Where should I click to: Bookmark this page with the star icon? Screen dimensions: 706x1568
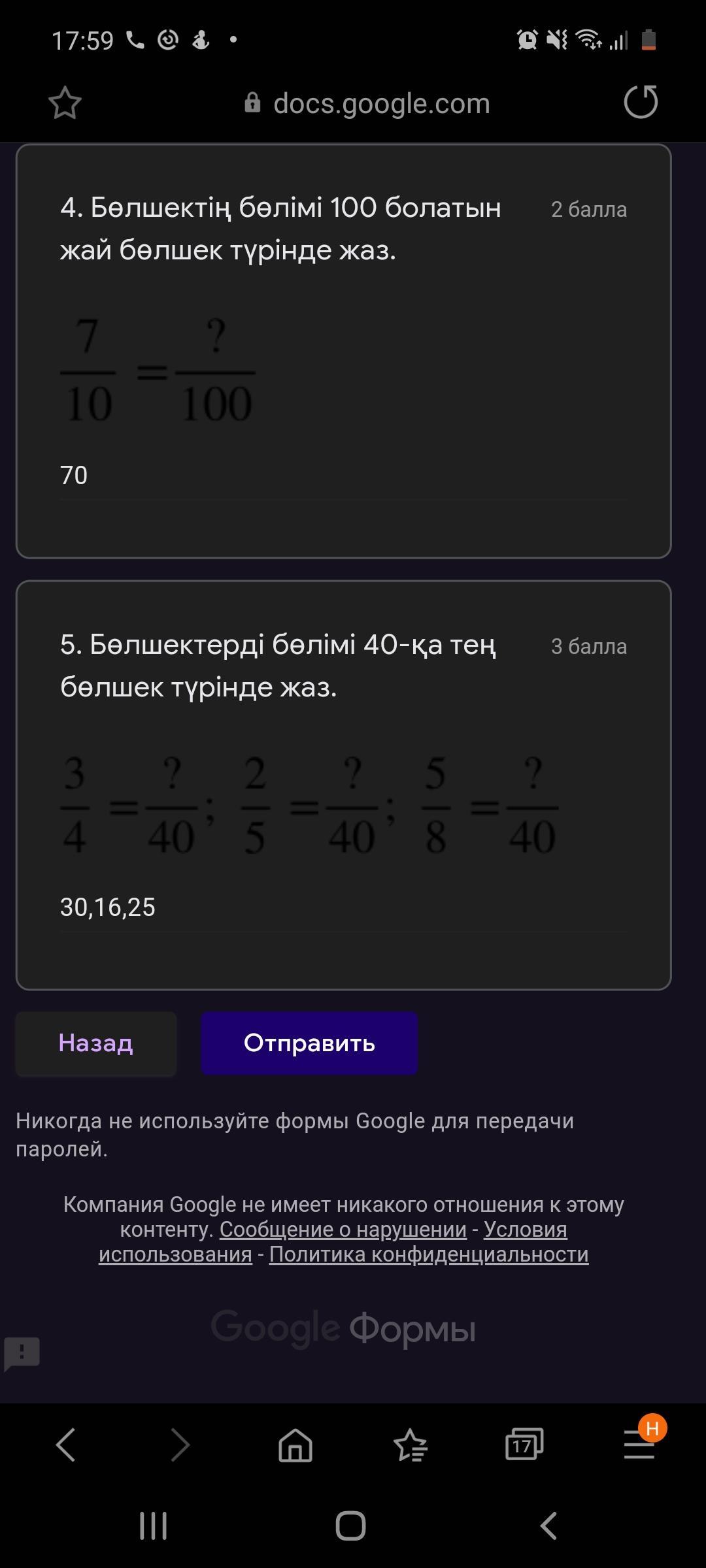click(x=65, y=103)
